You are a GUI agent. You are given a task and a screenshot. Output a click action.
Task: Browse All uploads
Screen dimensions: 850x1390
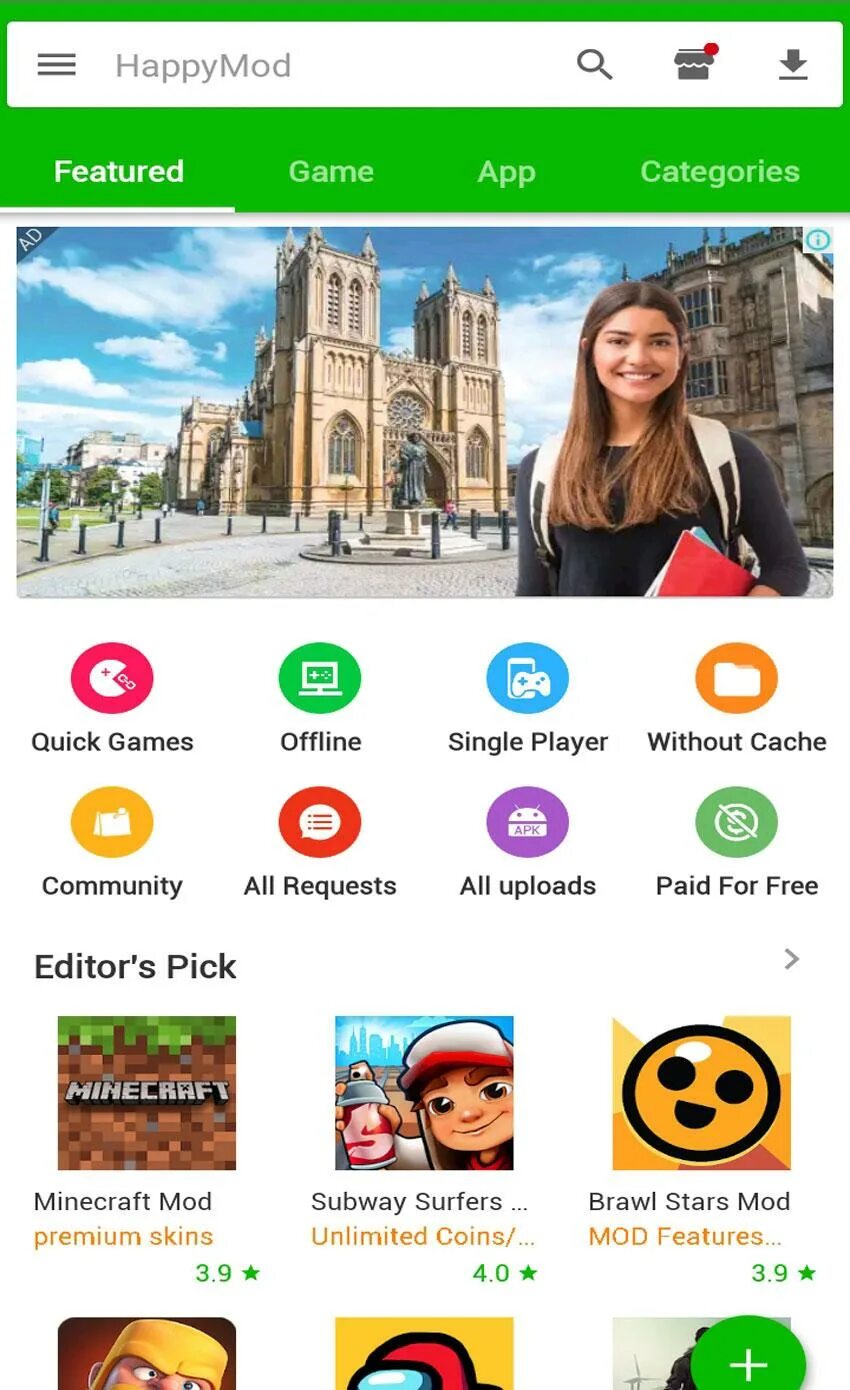point(528,823)
